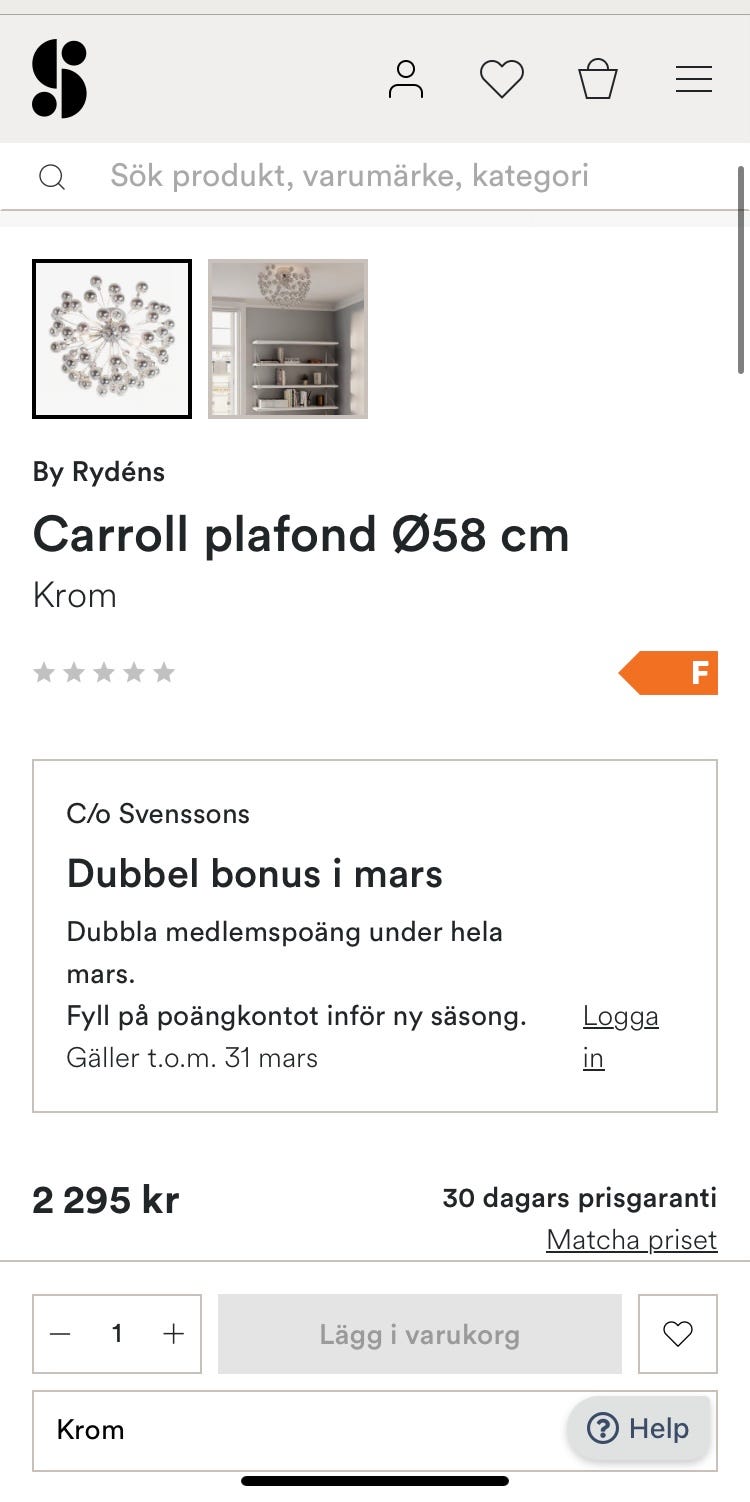Click the search magnifier icon
This screenshot has height=1502, width=750.
(x=52, y=175)
